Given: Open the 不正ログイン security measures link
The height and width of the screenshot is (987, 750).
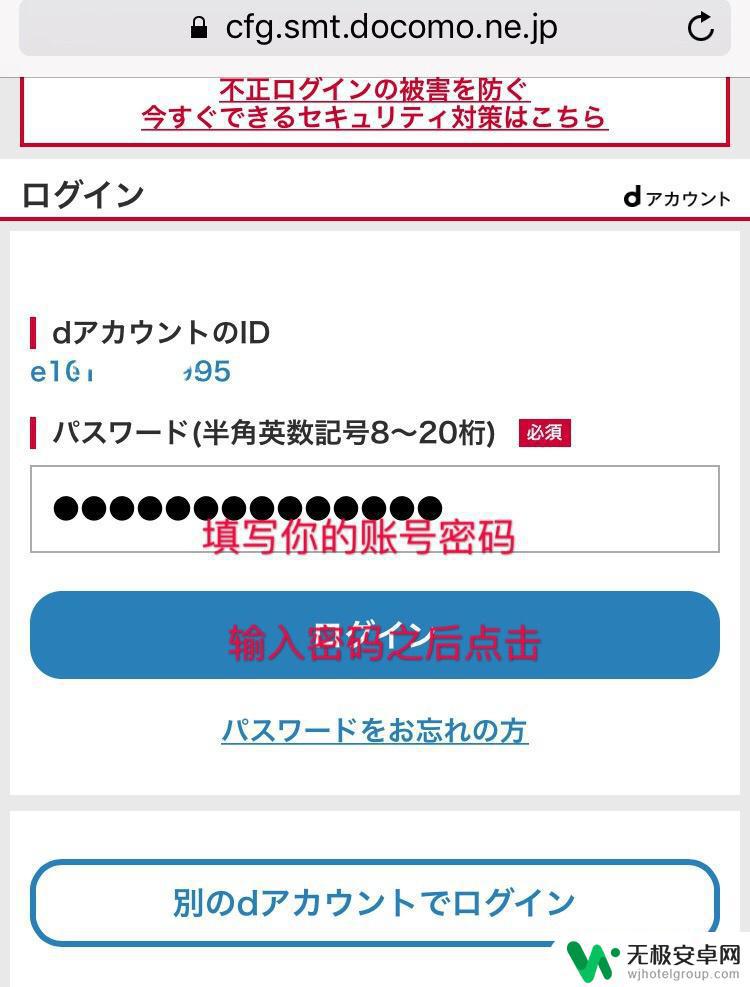Looking at the screenshot, I should tap(374, 105).
